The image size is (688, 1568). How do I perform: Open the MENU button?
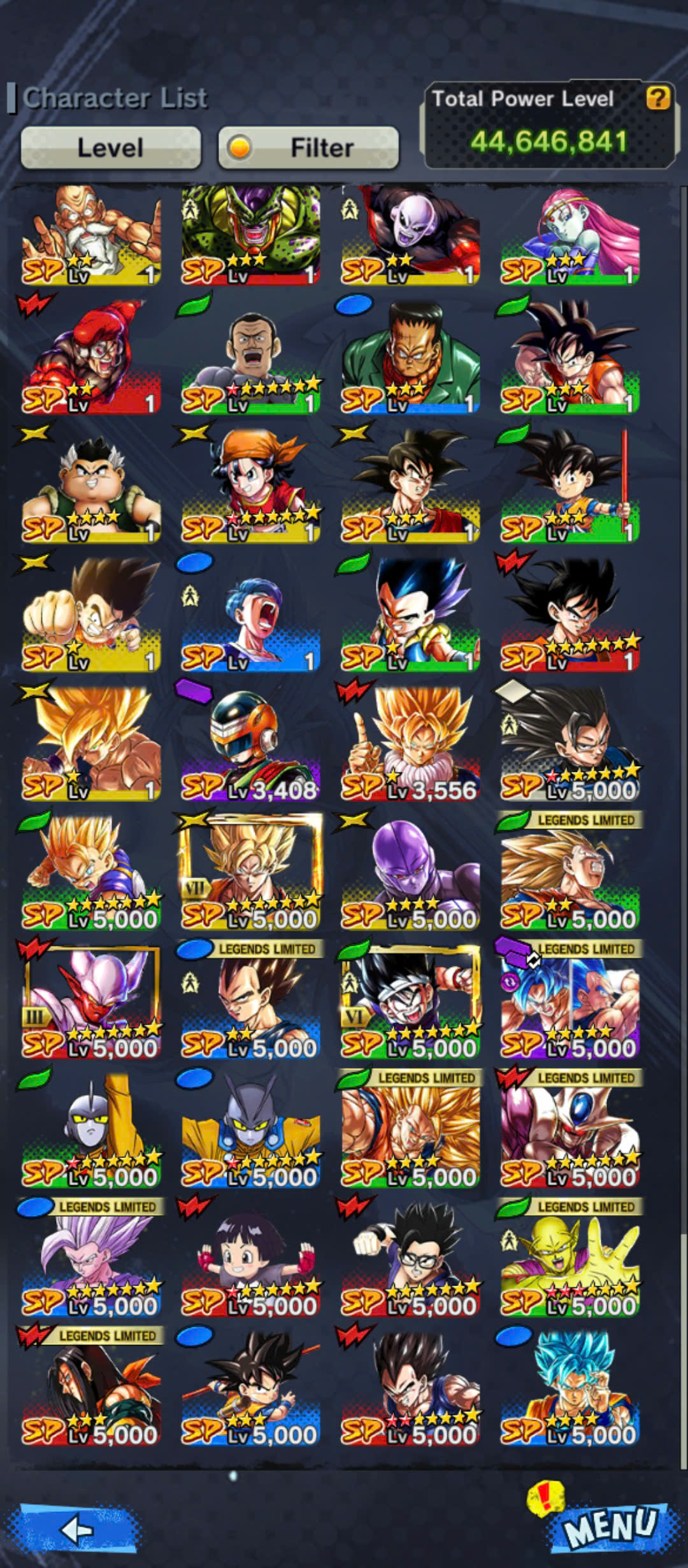[608, 1527]
